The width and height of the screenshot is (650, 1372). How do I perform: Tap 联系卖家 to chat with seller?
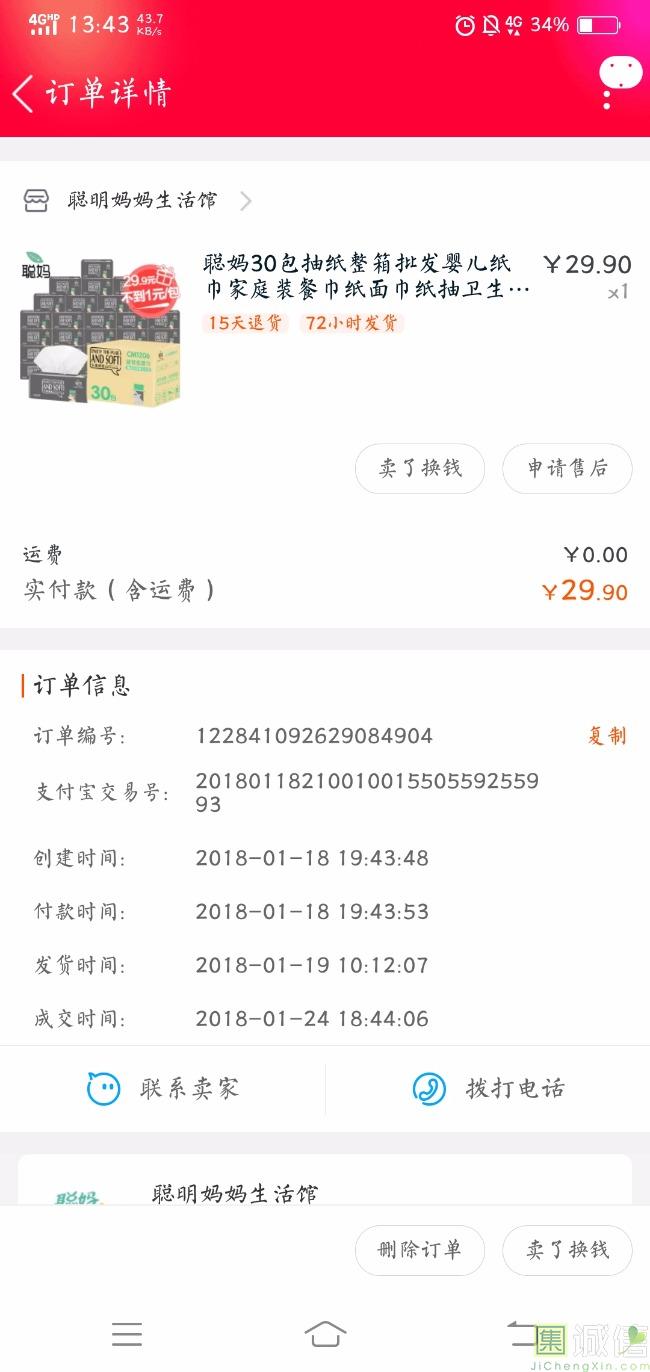pos(163,1088)
